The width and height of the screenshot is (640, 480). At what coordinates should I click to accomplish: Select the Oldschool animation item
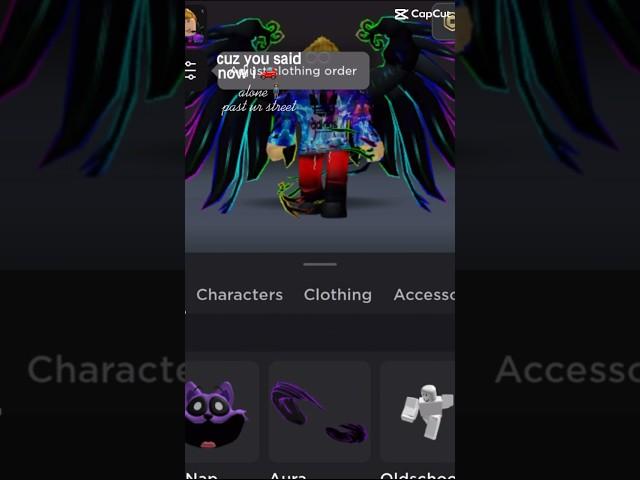pos(419,412)
